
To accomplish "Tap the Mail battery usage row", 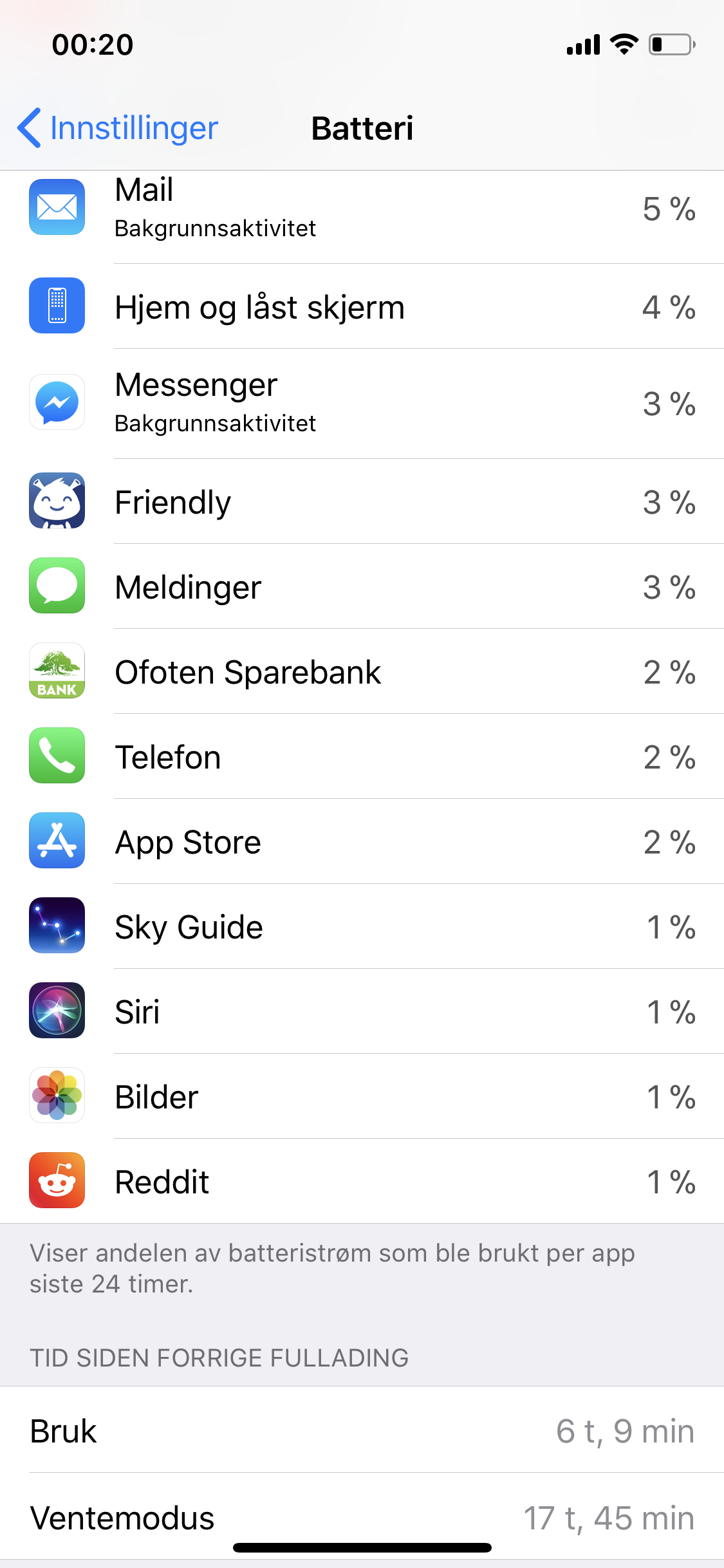I will (362, 217).
